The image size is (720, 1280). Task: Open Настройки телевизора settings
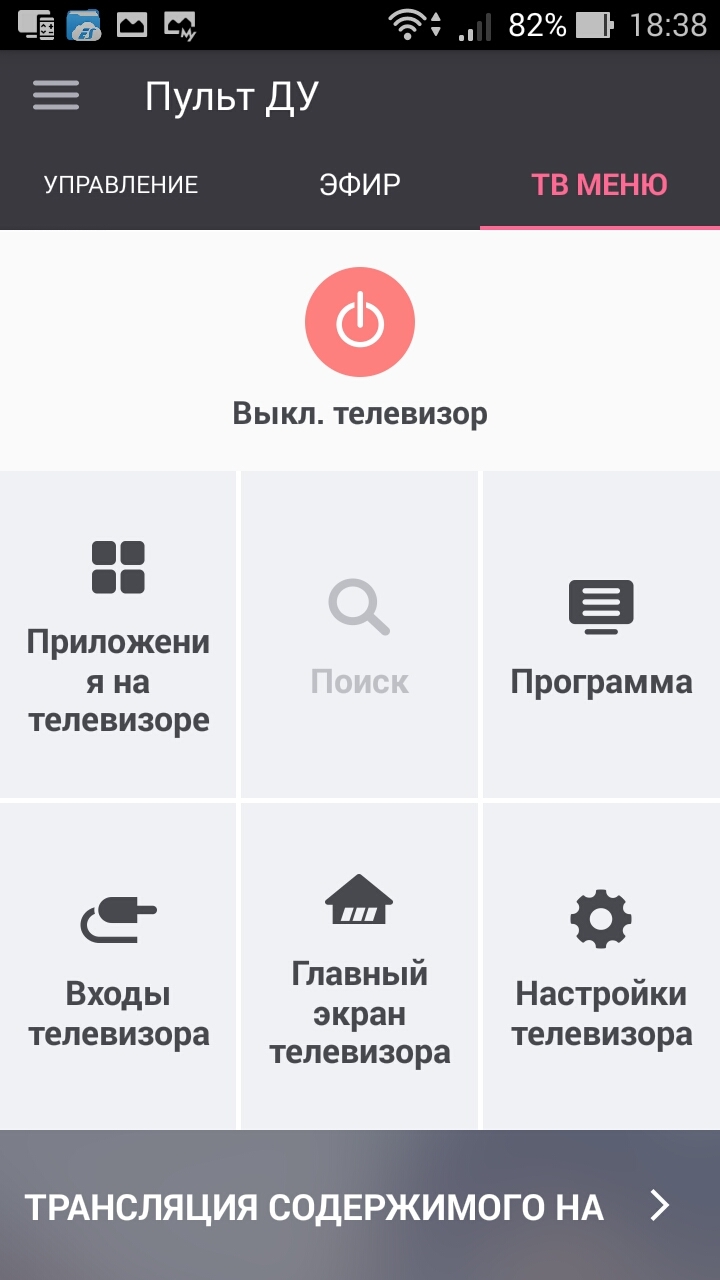601,965
